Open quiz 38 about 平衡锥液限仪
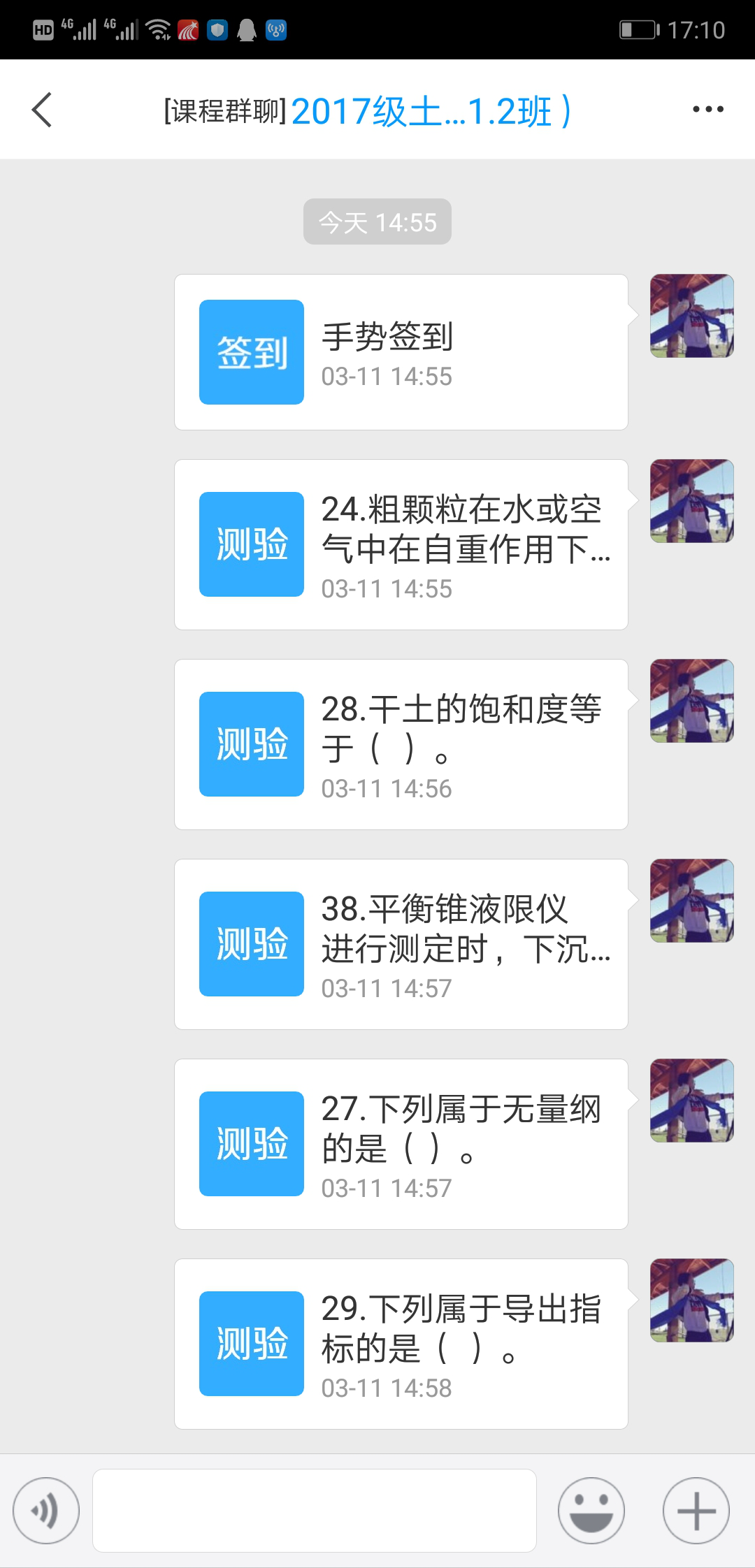The image size is (755, 1568). (x=401, y=944)
